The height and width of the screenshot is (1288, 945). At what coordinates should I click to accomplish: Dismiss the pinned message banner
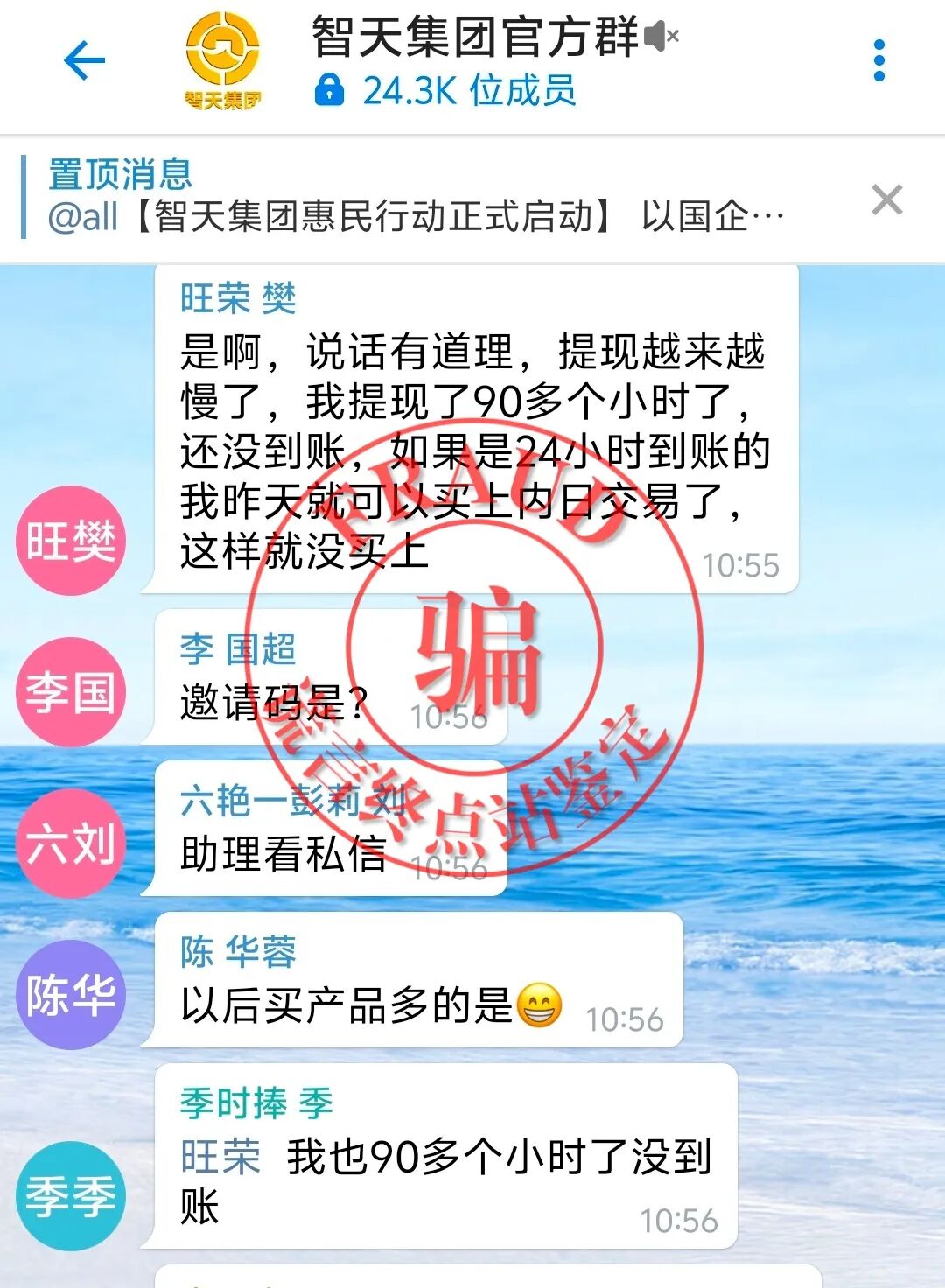[x=886, y=200]
